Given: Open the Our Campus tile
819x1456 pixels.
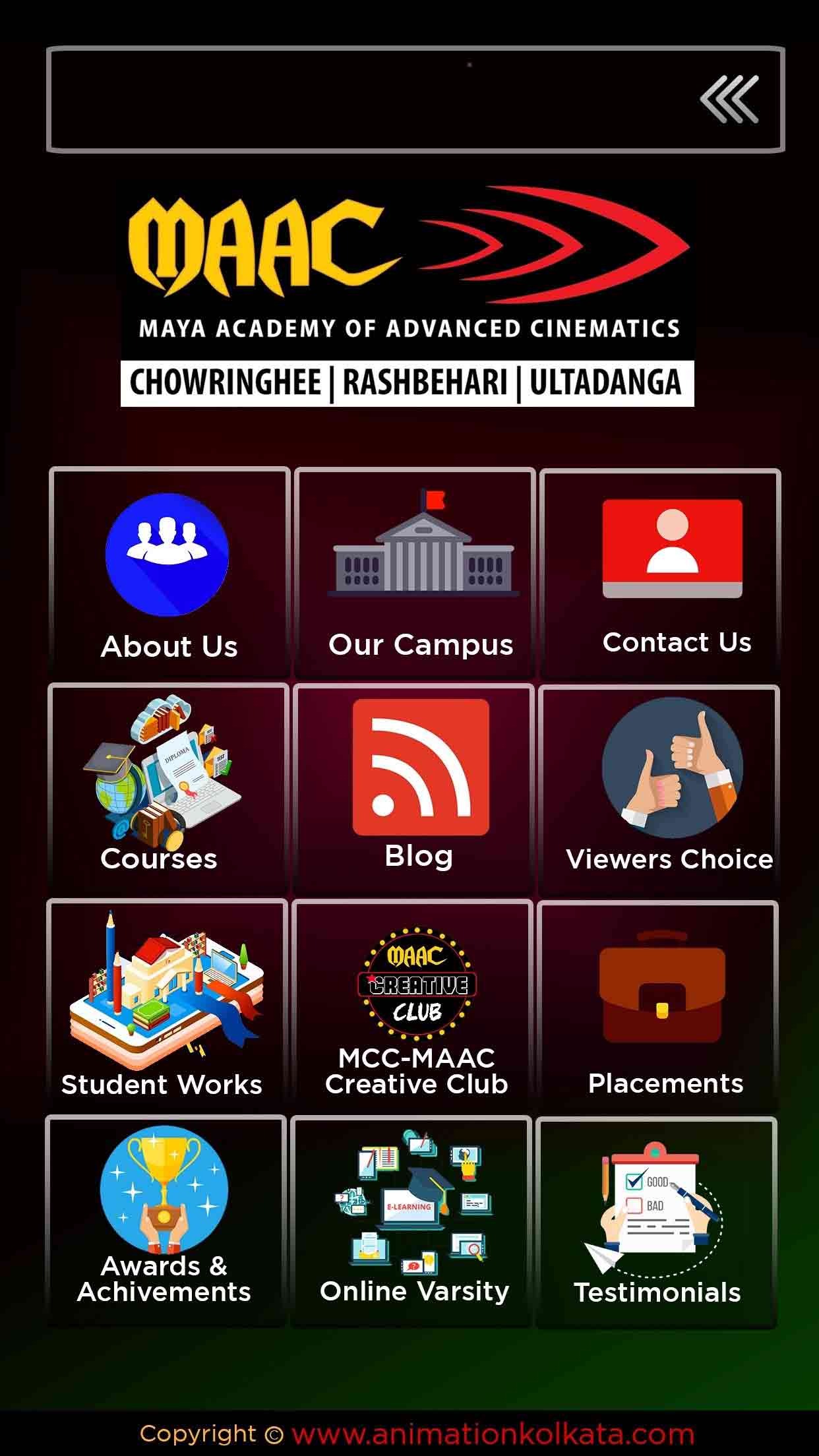Looking at the screenshot, I should 415,572.
